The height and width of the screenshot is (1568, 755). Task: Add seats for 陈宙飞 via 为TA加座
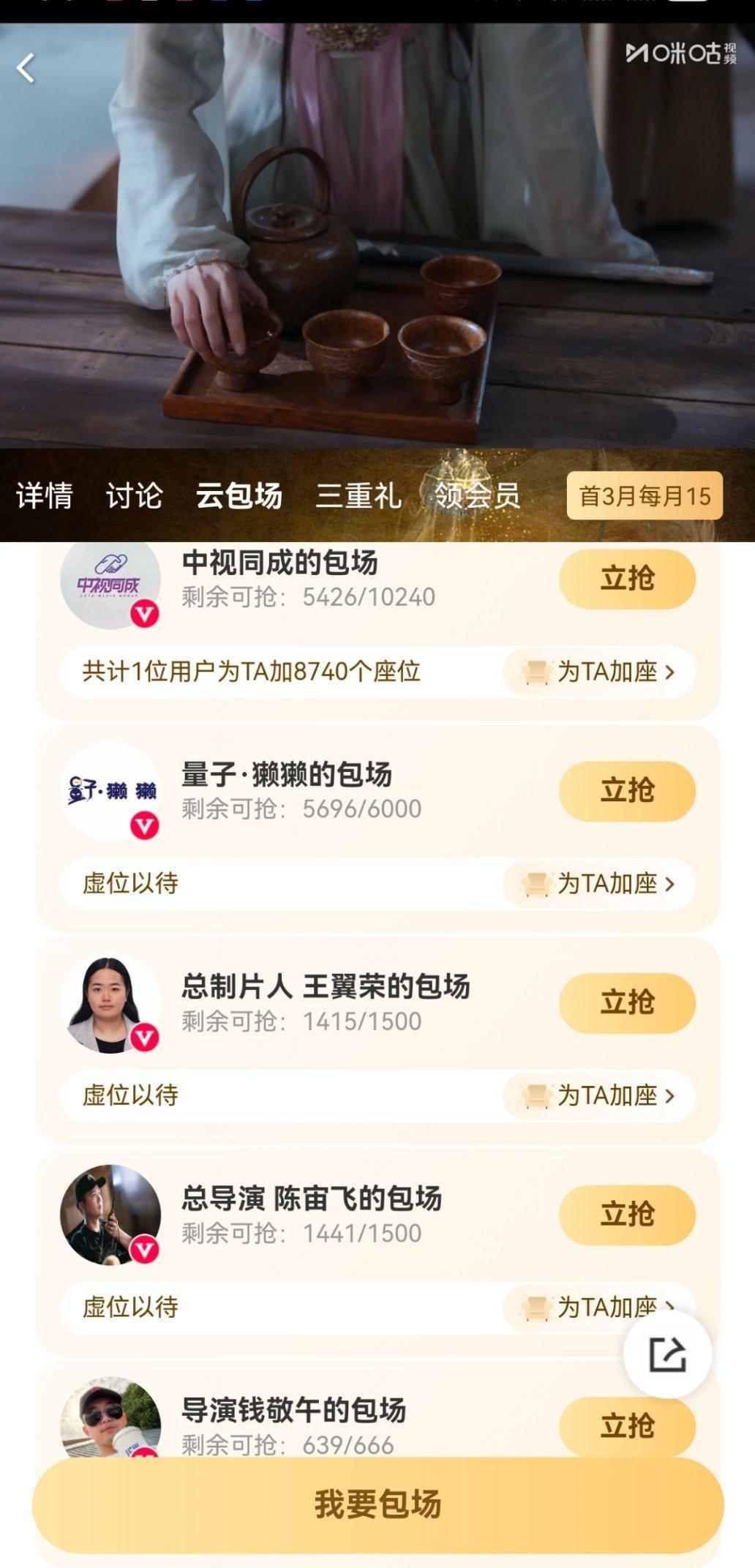tap(585, 1307)
